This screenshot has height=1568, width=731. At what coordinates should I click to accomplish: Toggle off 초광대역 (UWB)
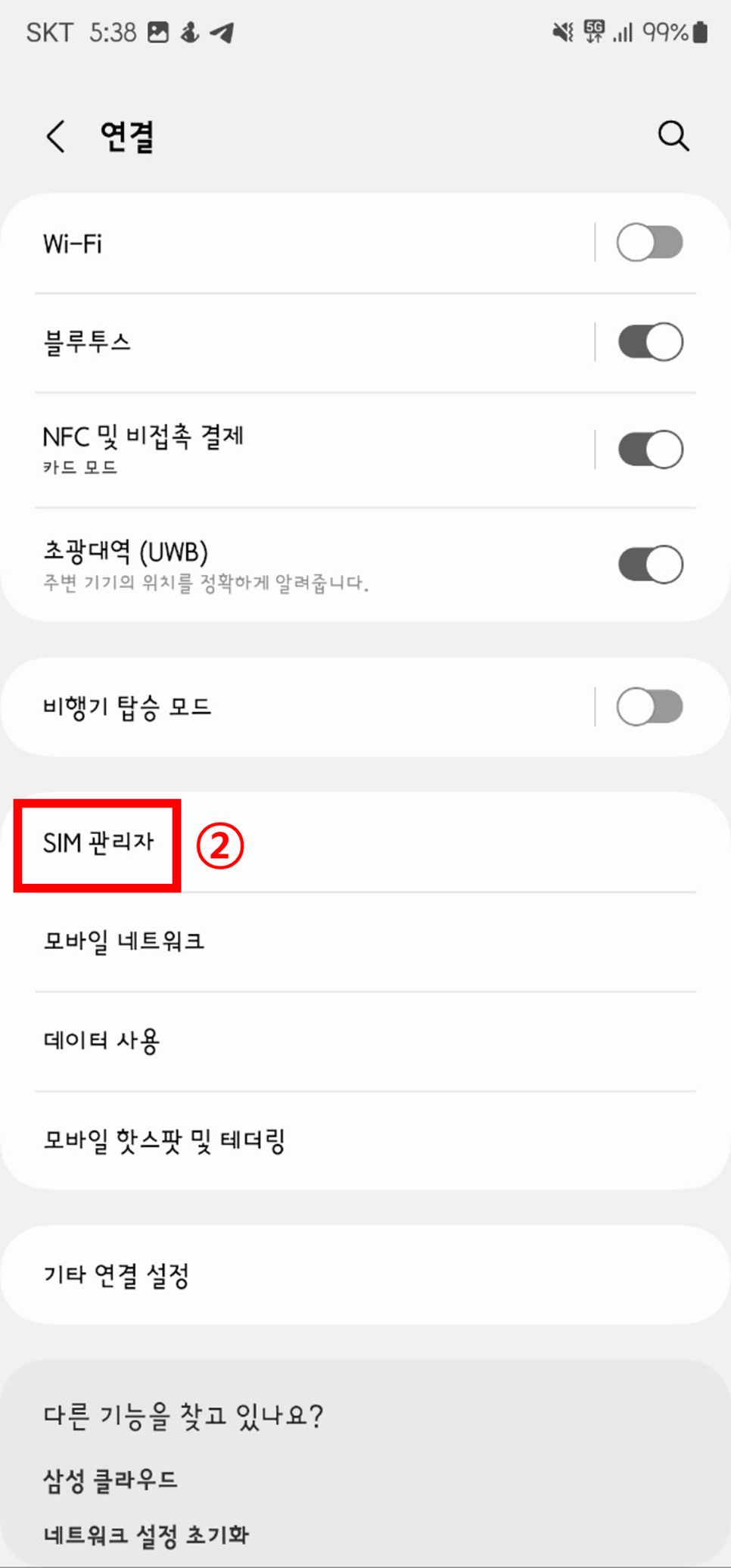click(649, 565)
